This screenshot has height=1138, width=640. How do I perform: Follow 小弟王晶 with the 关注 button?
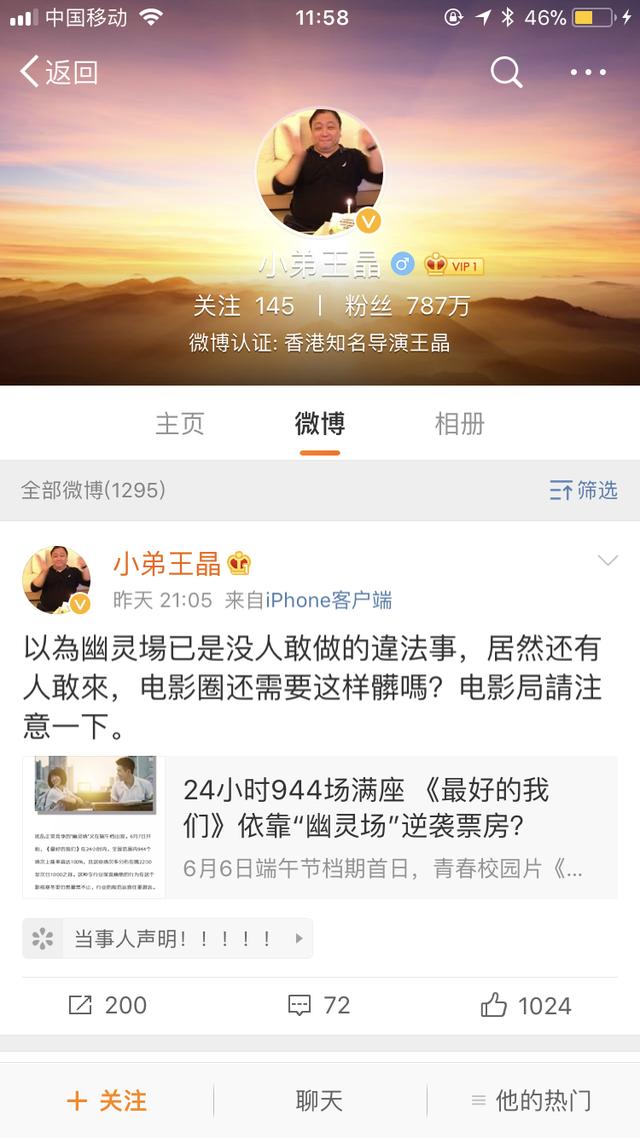pyautogui.click(x=107, y=1101)
